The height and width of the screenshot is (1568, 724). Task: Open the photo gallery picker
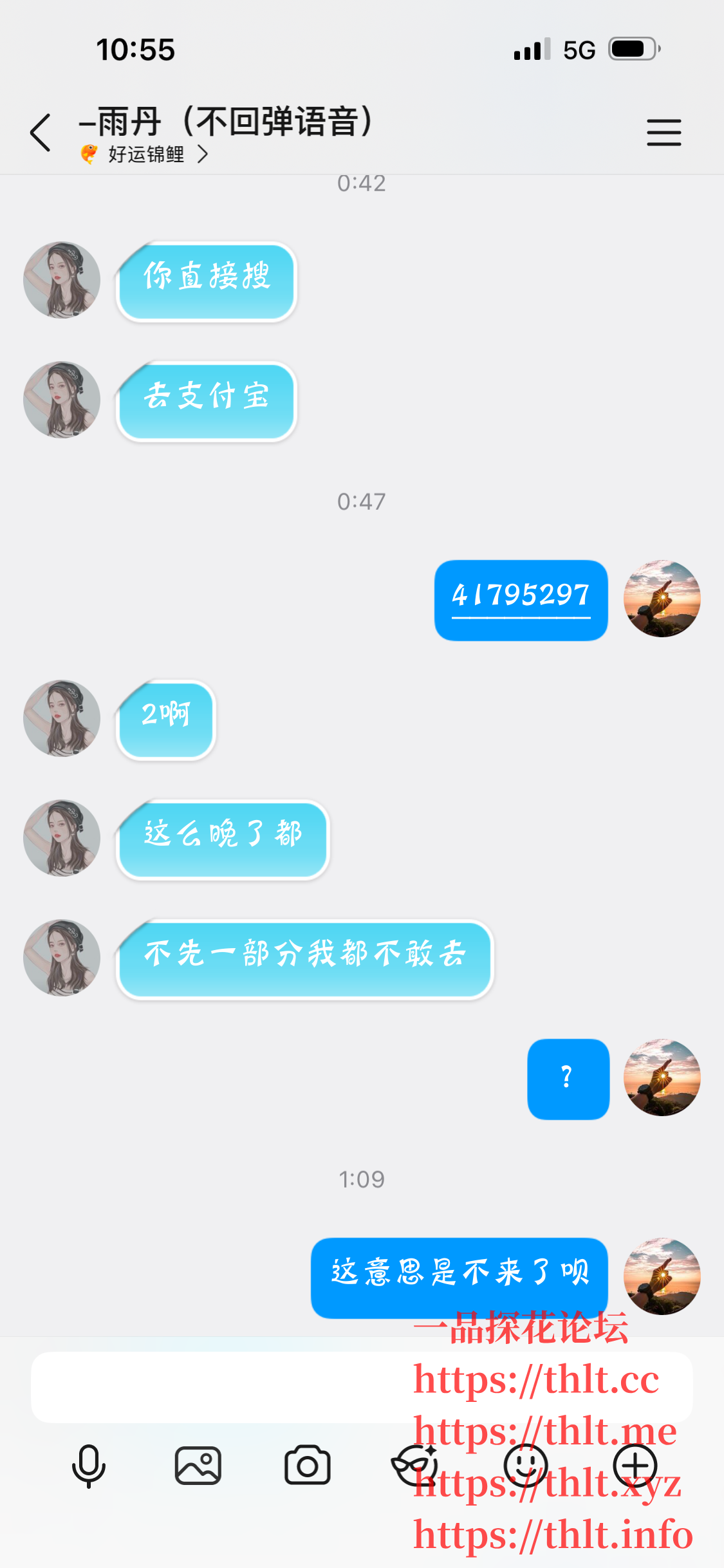(198, 1466)
